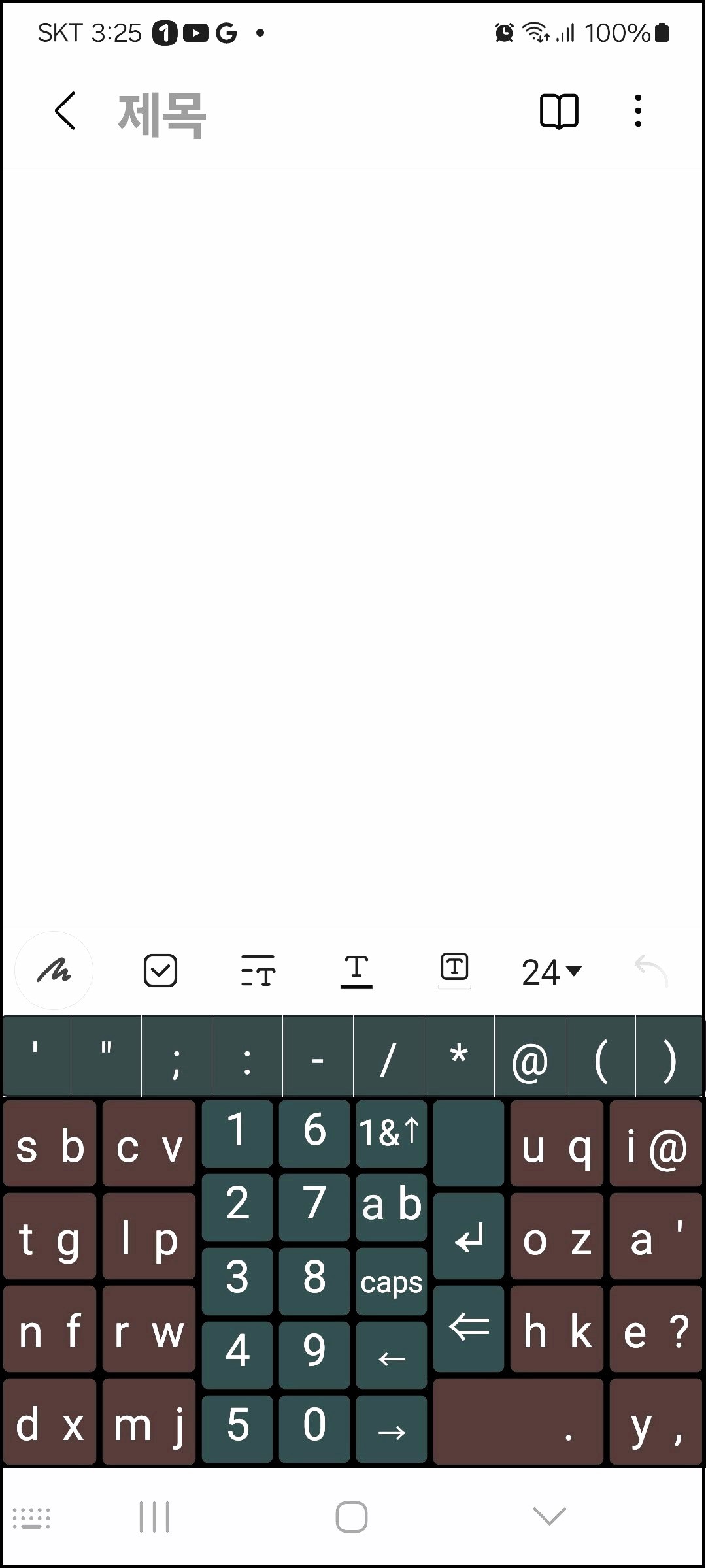Tap the double-arrow backspace key

click(x=469, y=1329)
